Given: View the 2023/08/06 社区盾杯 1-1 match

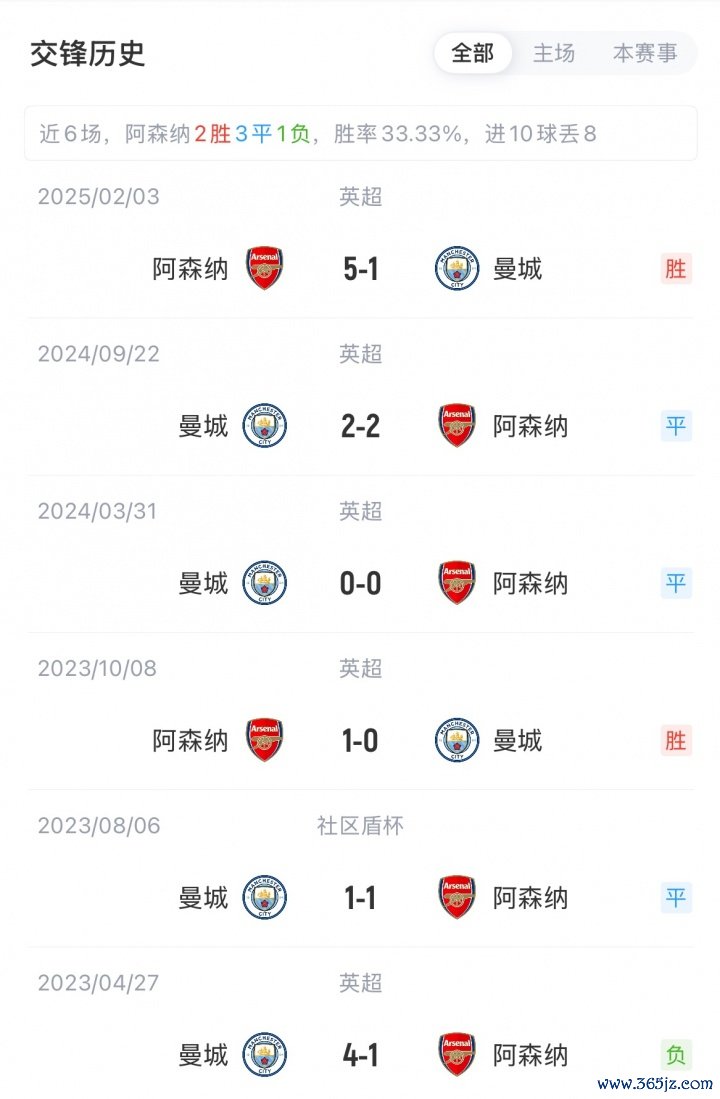Looking at the screenshot, I should 360,897.
